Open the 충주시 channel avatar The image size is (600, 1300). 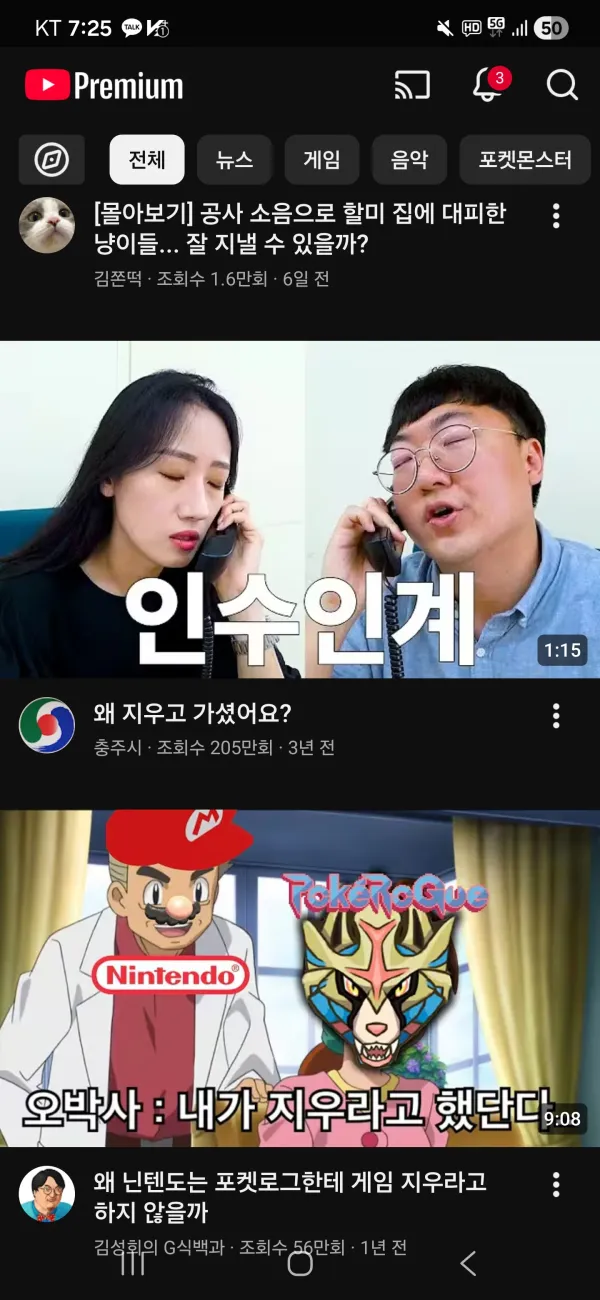(47, 725)
